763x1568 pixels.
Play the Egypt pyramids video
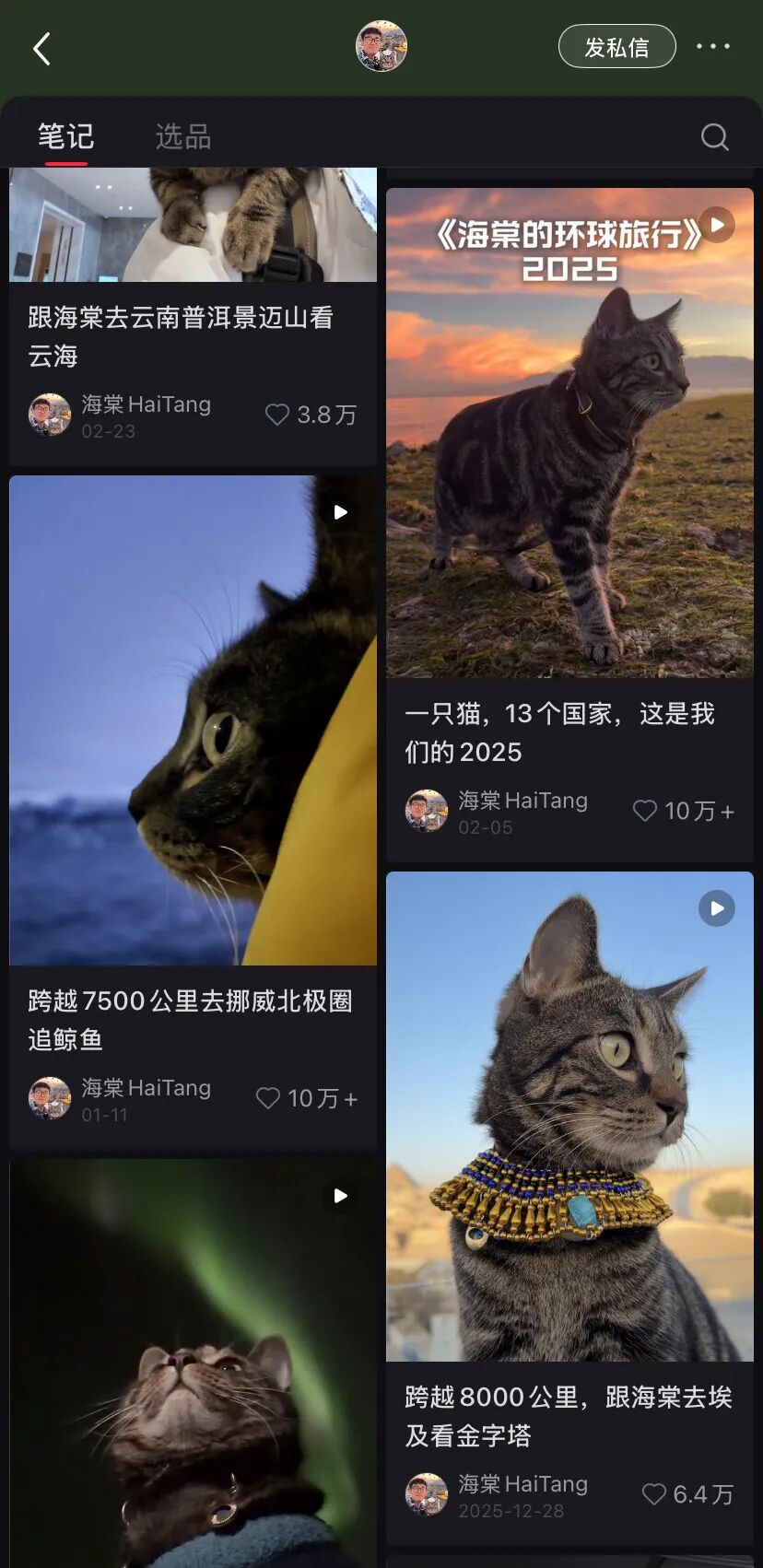tap(717, 908)
